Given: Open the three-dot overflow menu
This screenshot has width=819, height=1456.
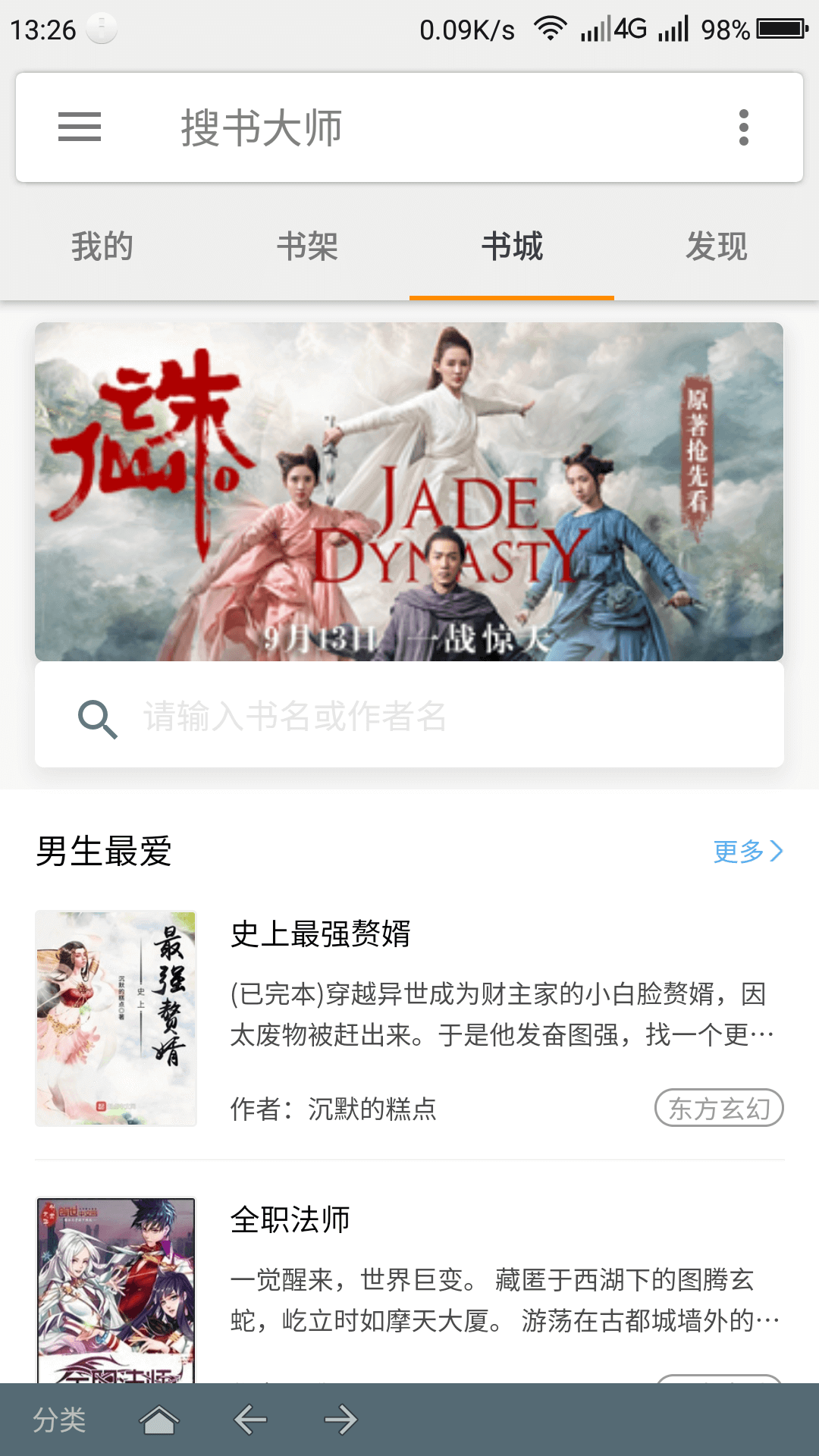Looking at the screenshot, I should 744,127.
